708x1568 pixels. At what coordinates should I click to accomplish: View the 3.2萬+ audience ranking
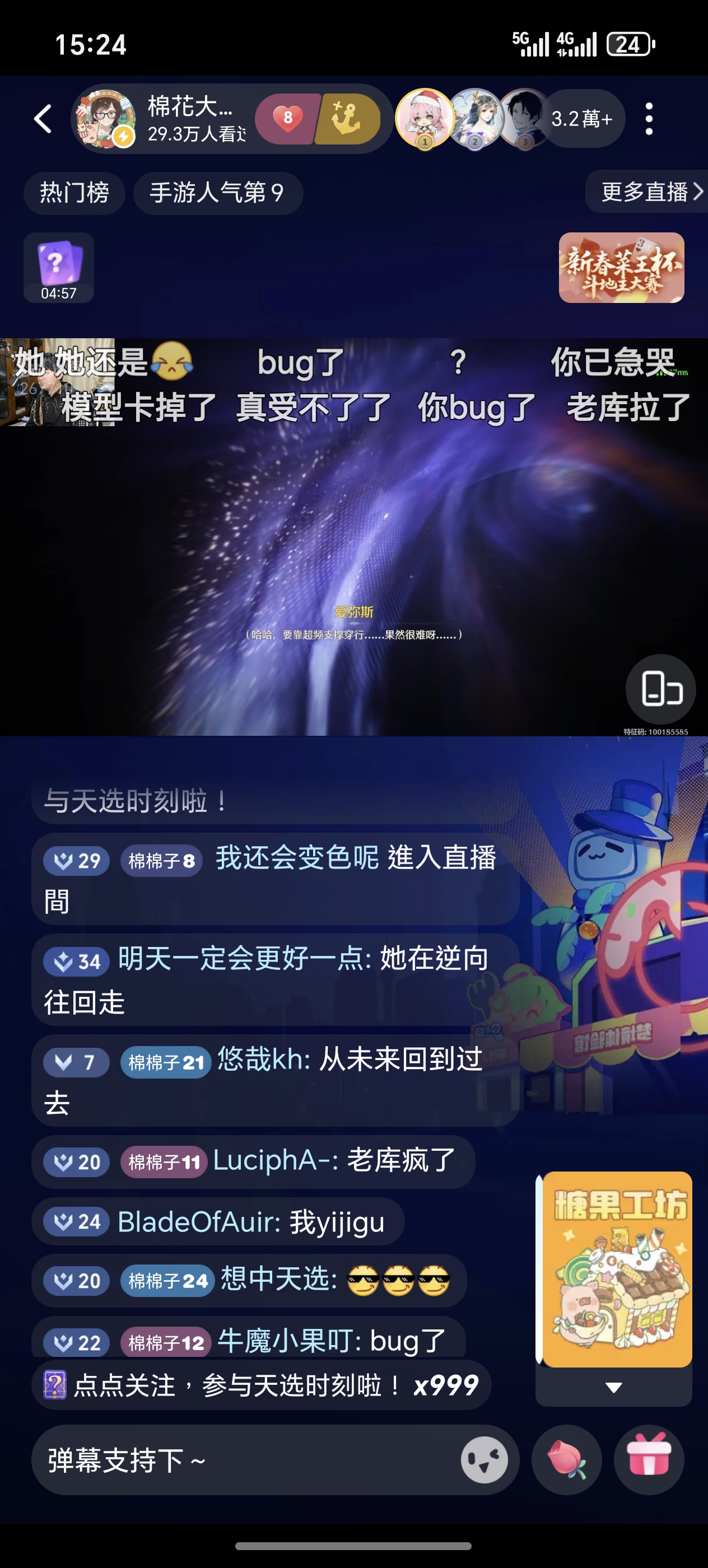(581, 119)
